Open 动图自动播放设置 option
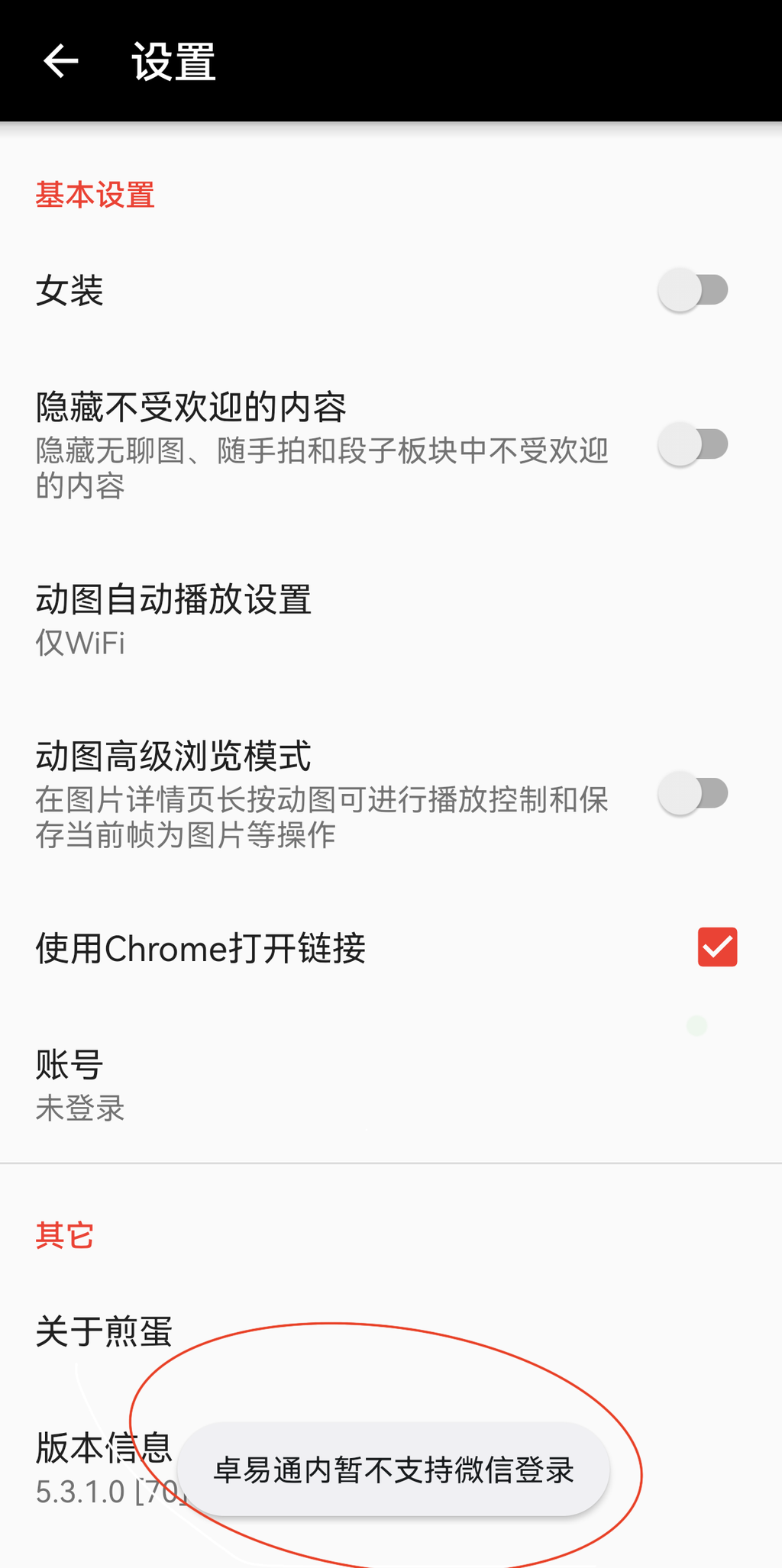The width and height of the screenshot is (782, 1568). pos(174,618)
